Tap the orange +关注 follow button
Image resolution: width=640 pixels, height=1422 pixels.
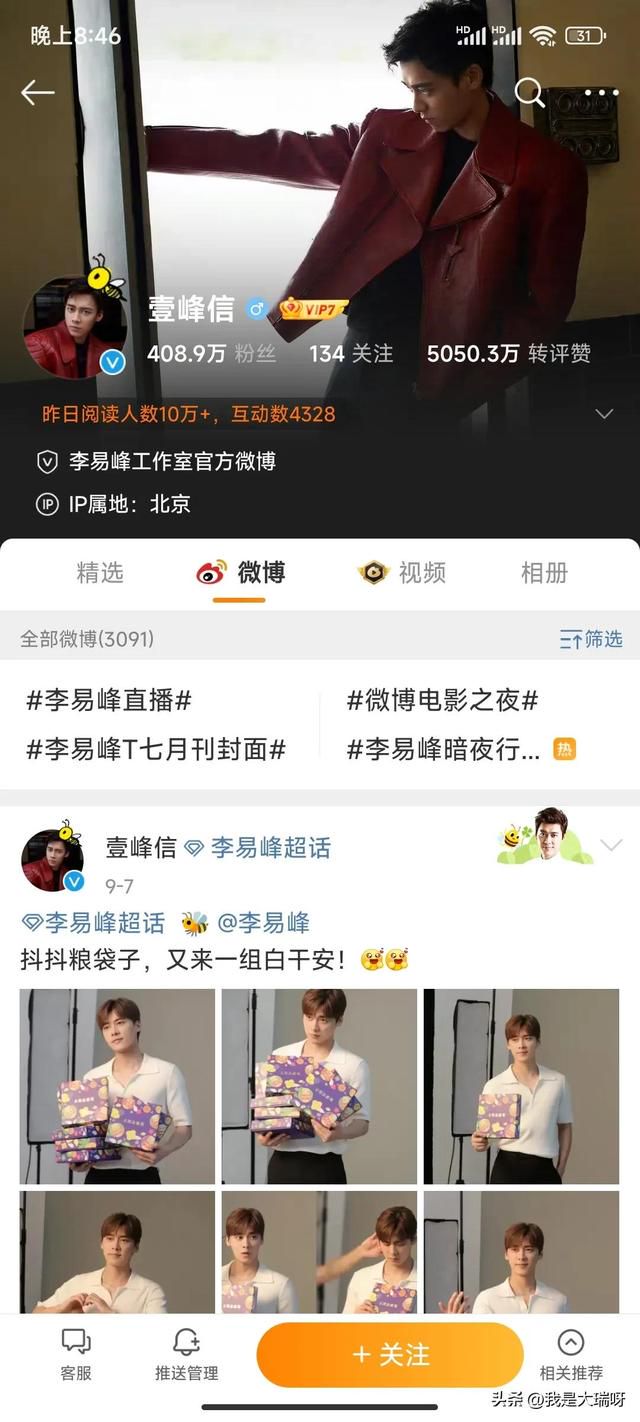coord(390,1355)
